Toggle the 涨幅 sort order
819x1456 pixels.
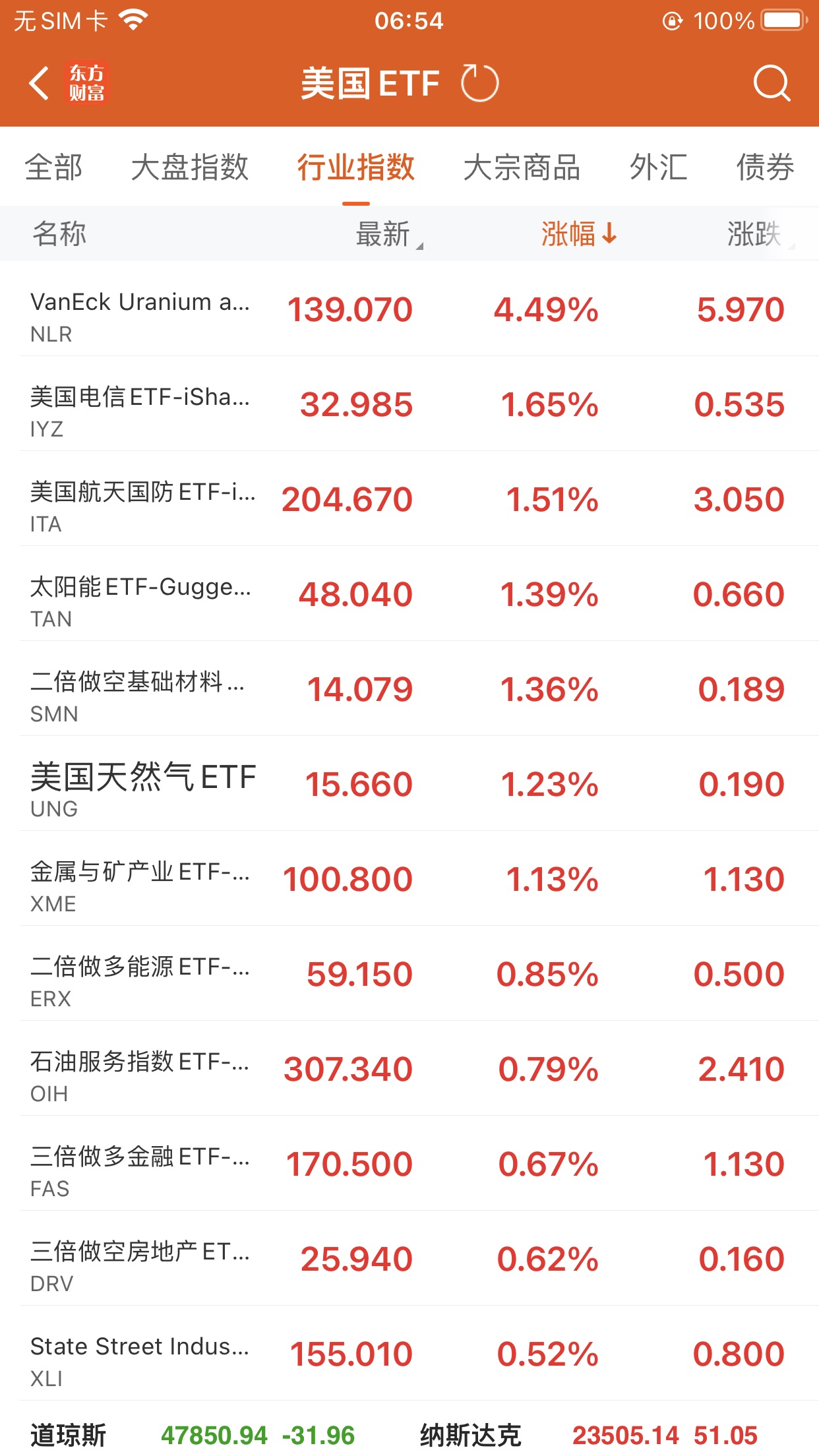578,234
